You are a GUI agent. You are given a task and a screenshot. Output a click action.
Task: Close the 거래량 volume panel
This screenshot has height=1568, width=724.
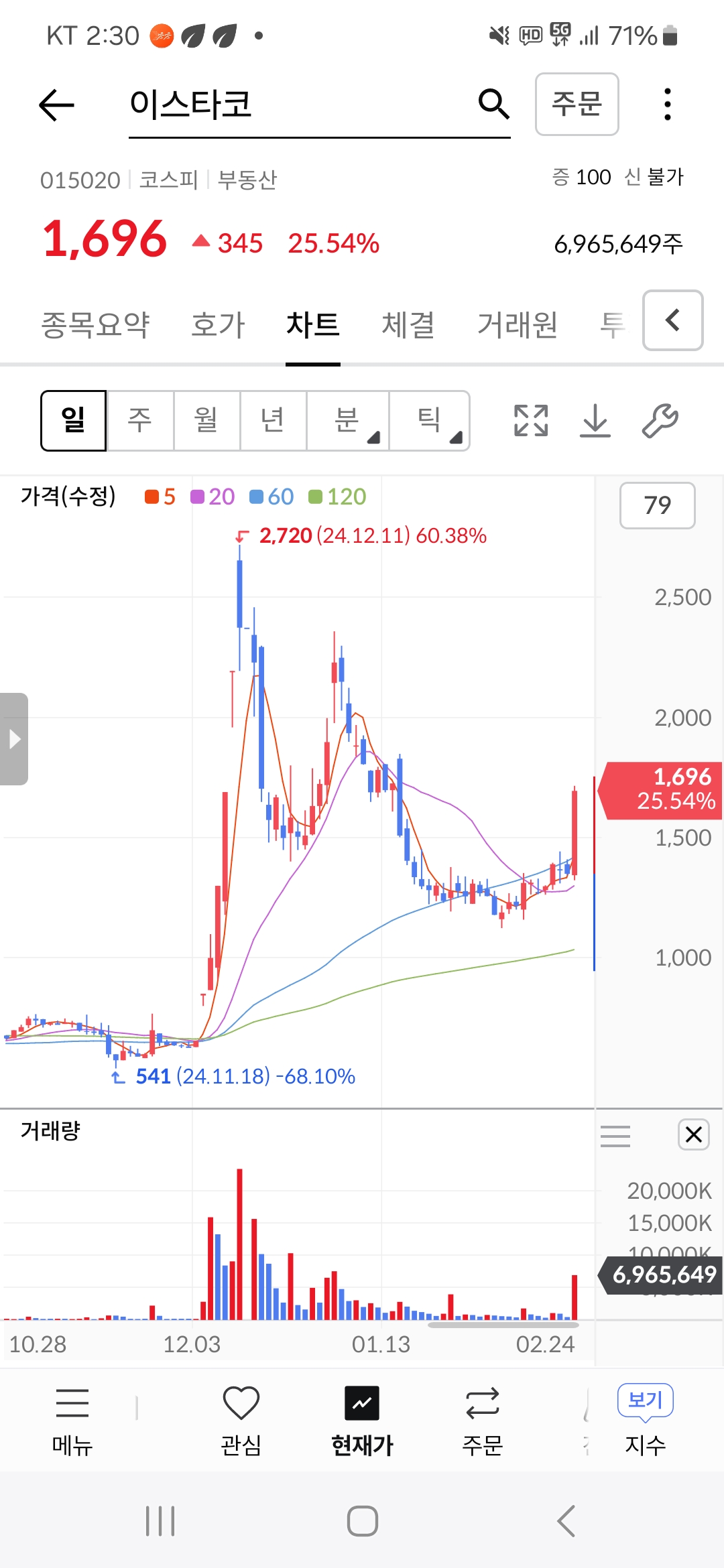693,1134
